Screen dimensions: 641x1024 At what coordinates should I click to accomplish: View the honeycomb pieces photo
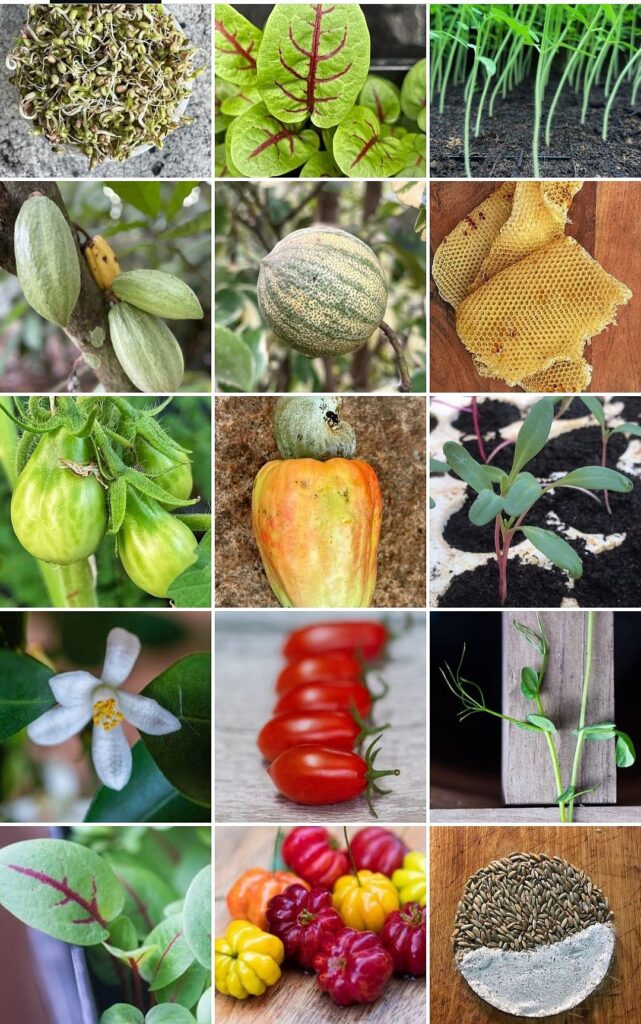click(x=535, y=286)
